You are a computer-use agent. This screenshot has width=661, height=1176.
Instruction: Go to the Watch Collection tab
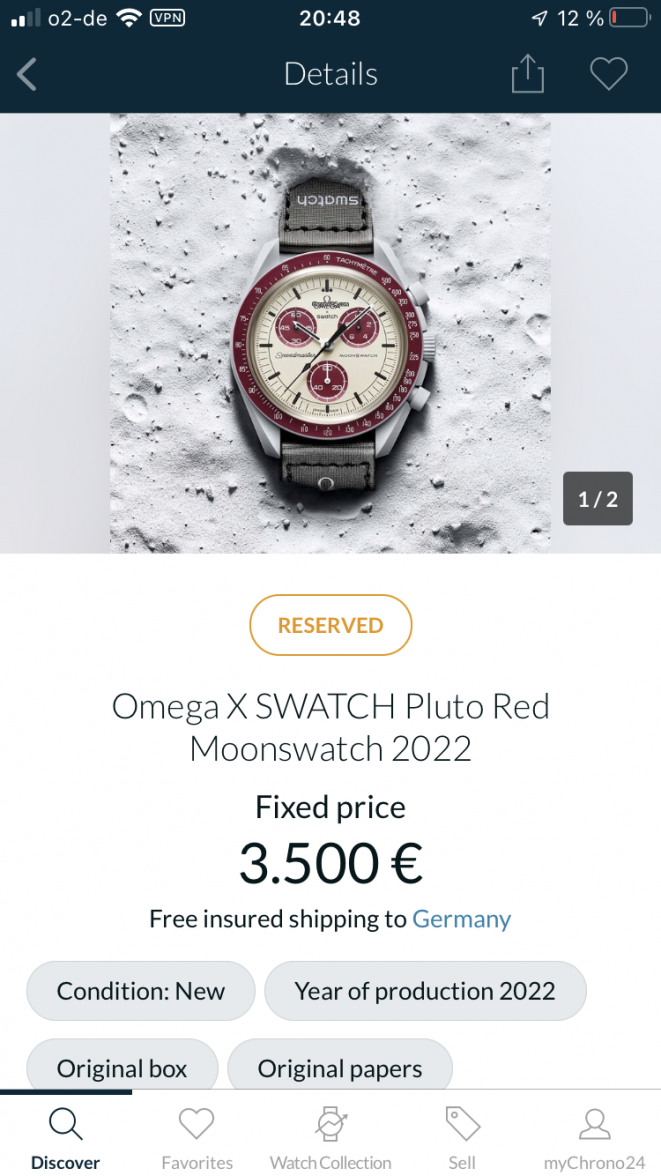[x=330, y=1137]
